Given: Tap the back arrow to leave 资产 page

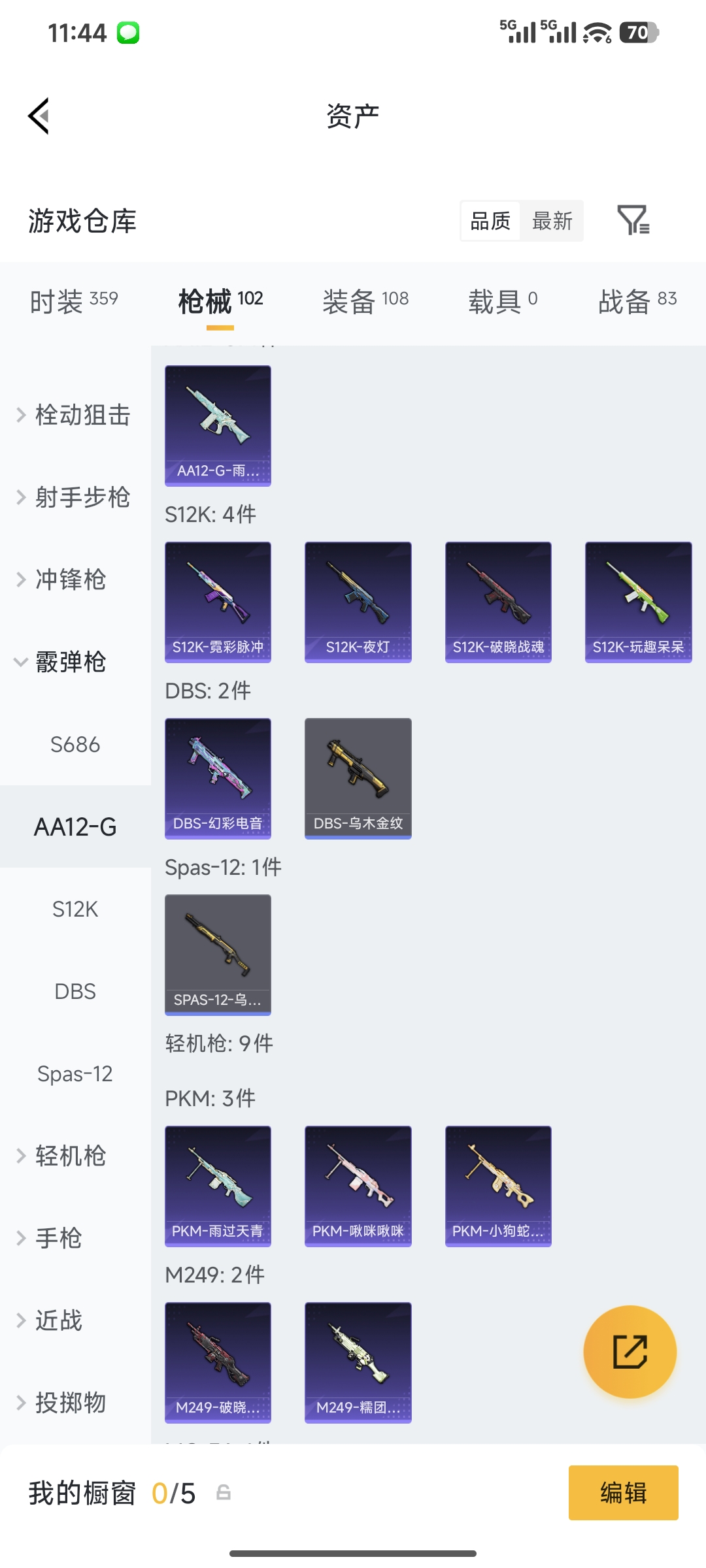Looking at the screenshot, I should (x=39, y=115).
